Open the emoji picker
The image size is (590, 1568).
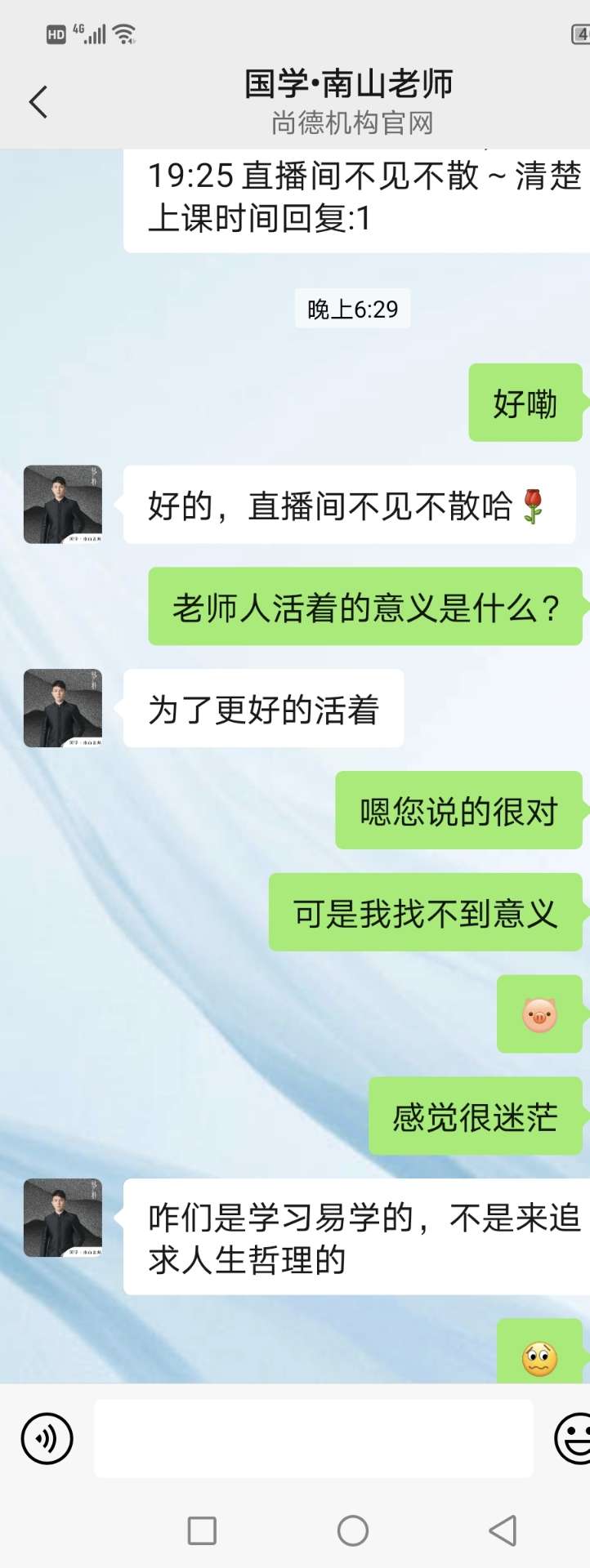click(574, 1438)
